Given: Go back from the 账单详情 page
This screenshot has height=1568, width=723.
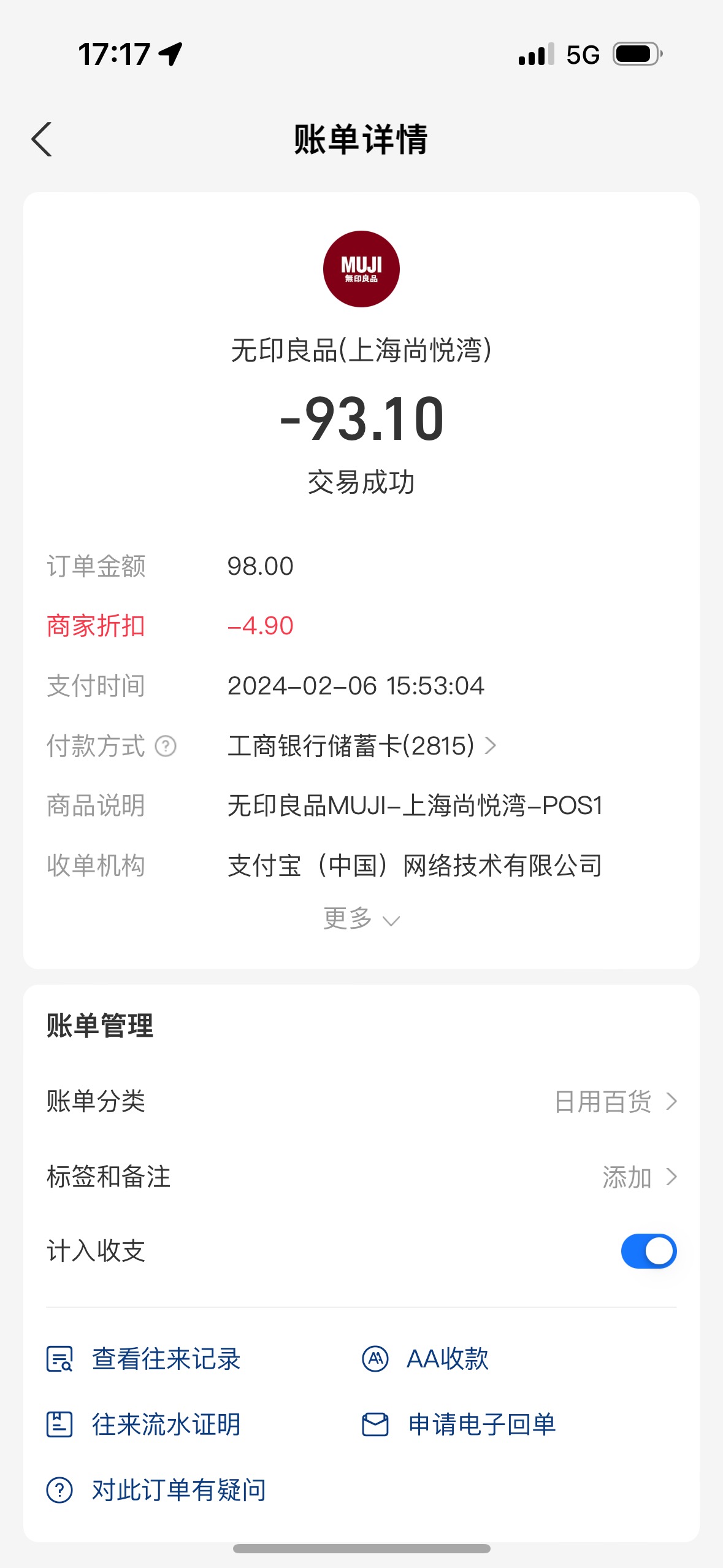Looking at the screenshot, I should coord(42,139).
